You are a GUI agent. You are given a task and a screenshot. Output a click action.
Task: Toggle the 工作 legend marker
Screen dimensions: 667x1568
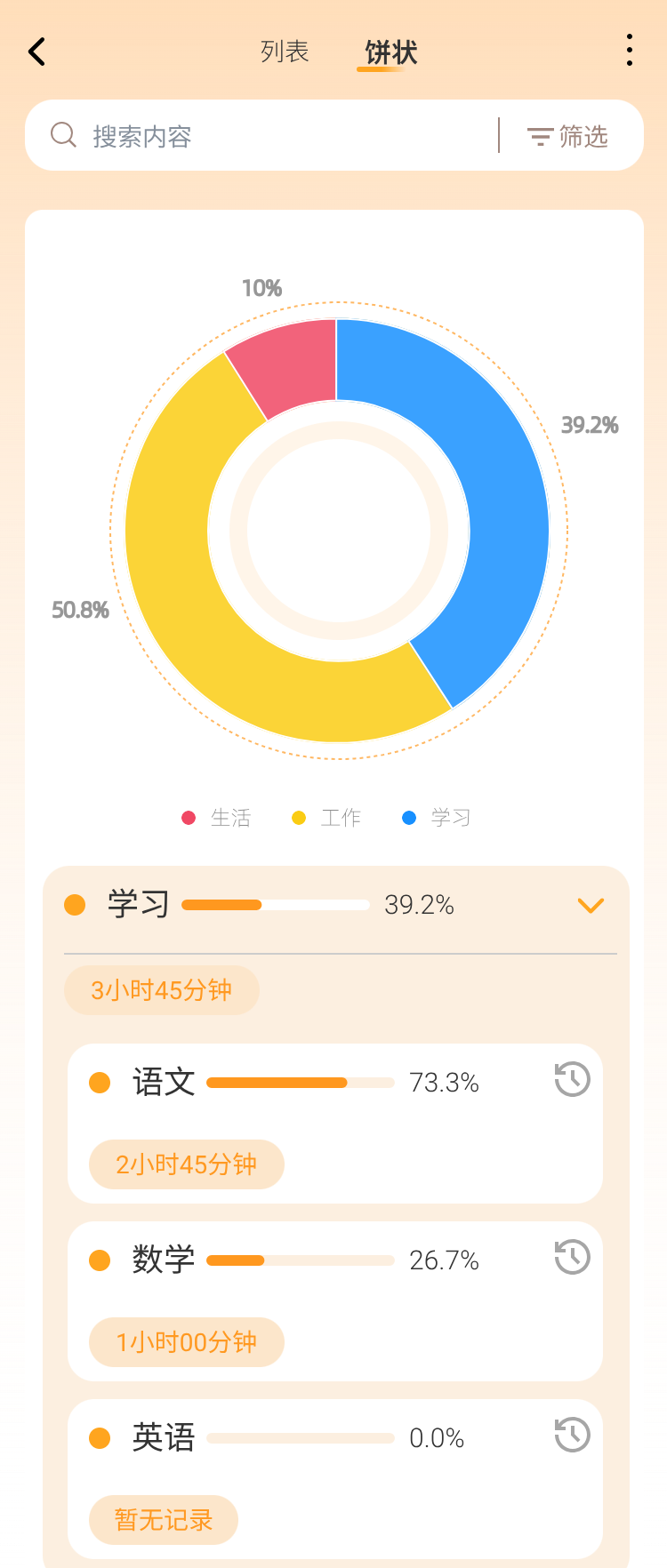click(x=299, y=817)
